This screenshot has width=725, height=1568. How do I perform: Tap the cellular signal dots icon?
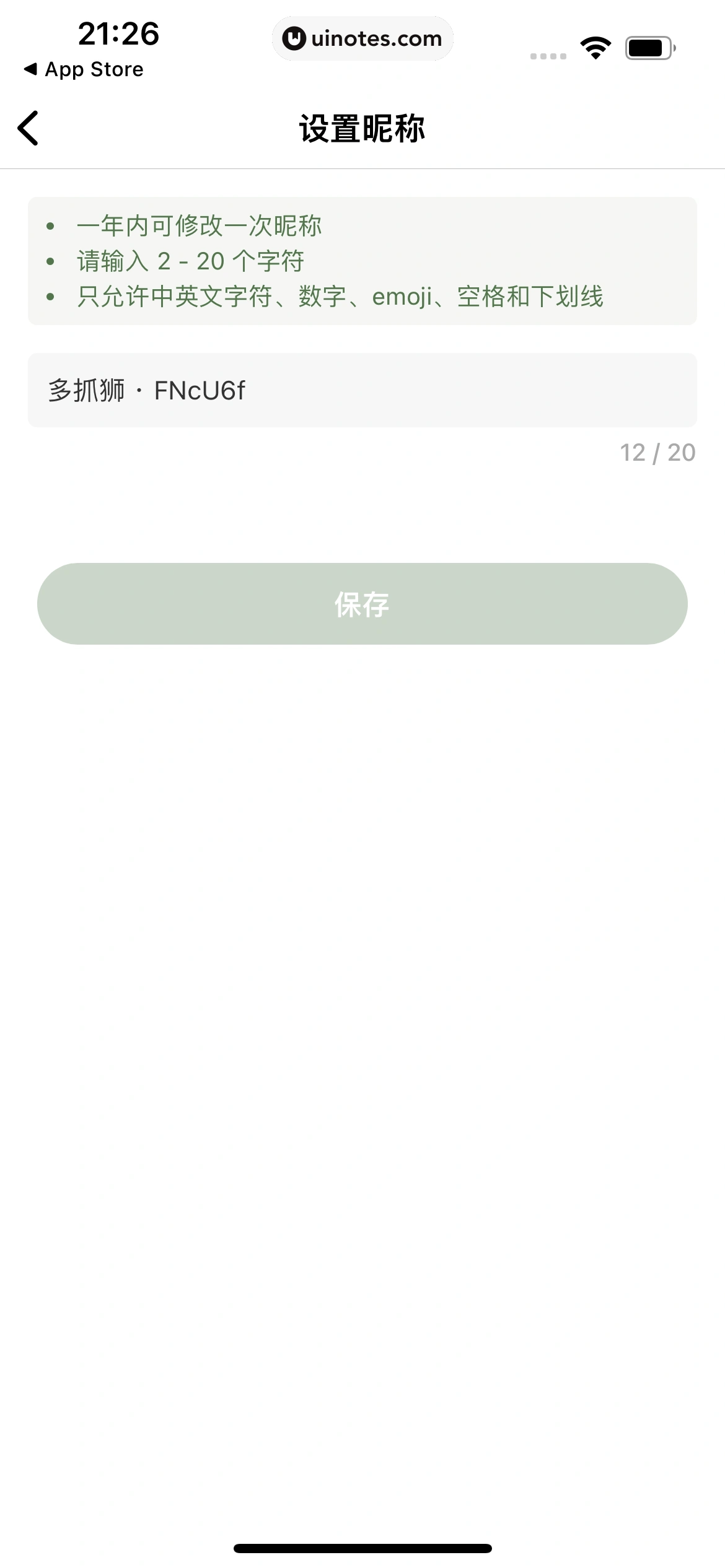547,56
